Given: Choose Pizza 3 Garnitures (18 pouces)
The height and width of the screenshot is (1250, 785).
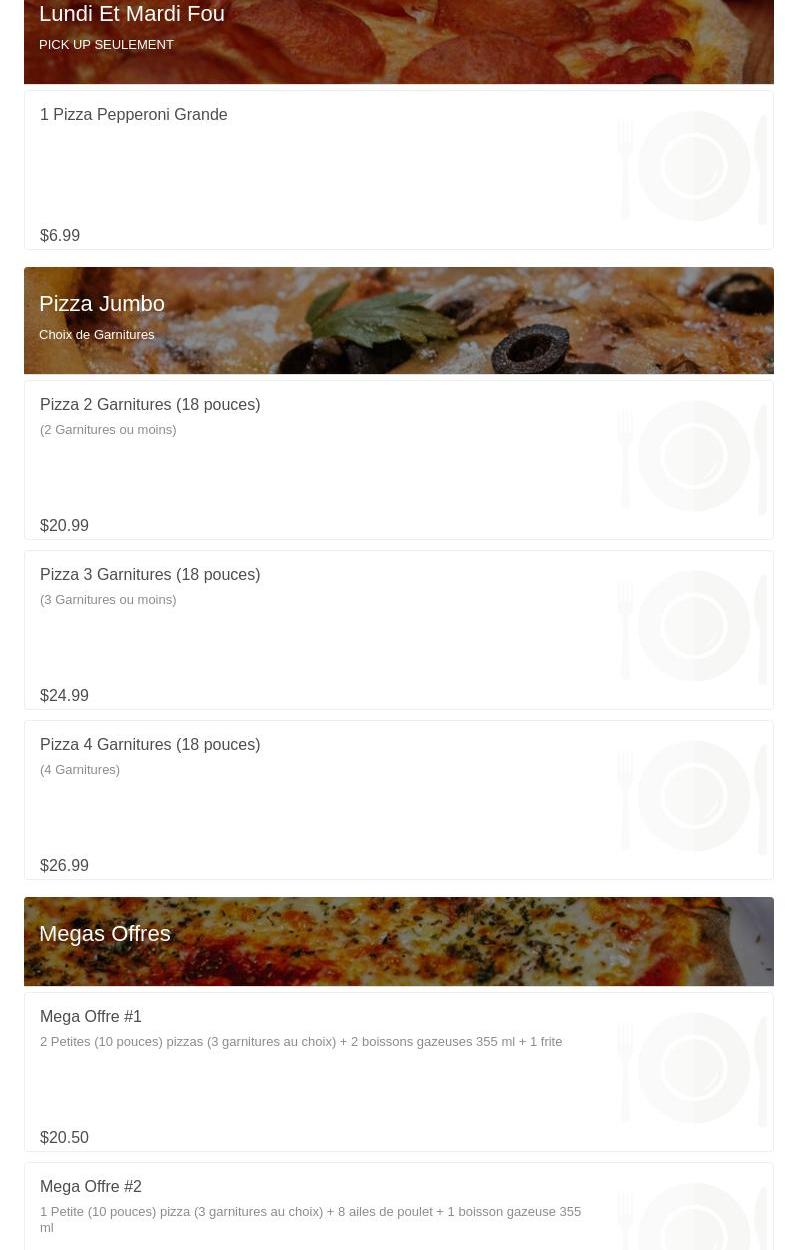Looking at the screenshot, I should click(x=150, y=575).
